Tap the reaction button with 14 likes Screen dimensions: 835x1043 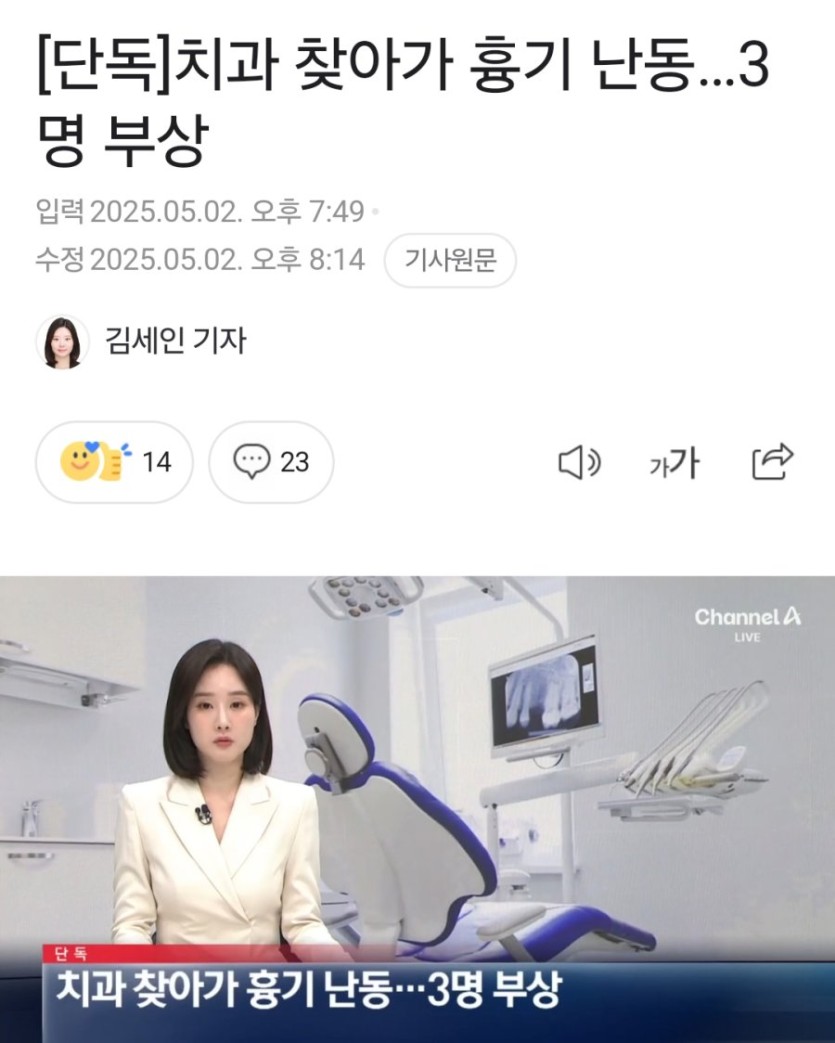[x=114, y=462]
